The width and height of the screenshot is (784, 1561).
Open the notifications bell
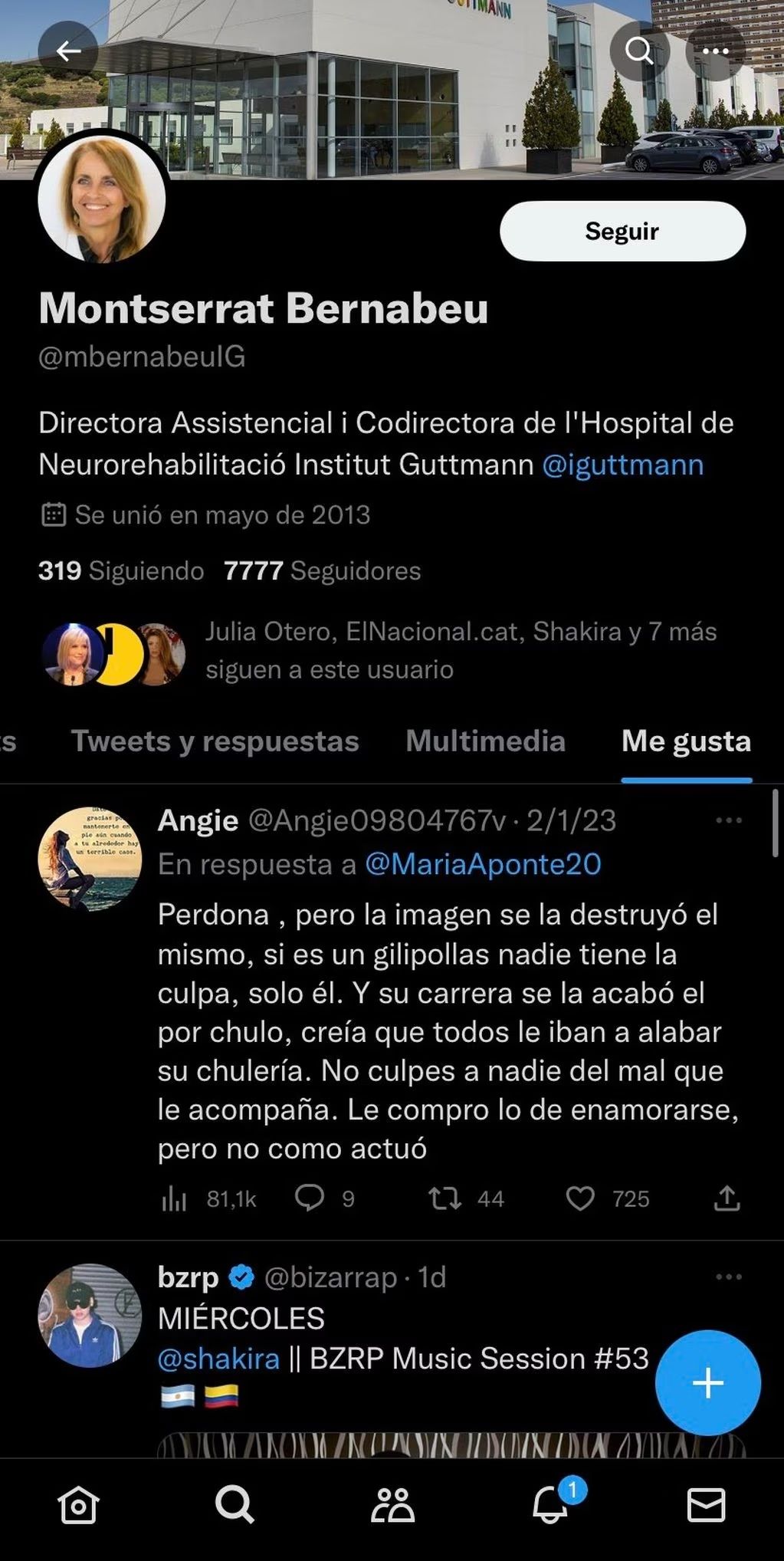coord(550,1505)
